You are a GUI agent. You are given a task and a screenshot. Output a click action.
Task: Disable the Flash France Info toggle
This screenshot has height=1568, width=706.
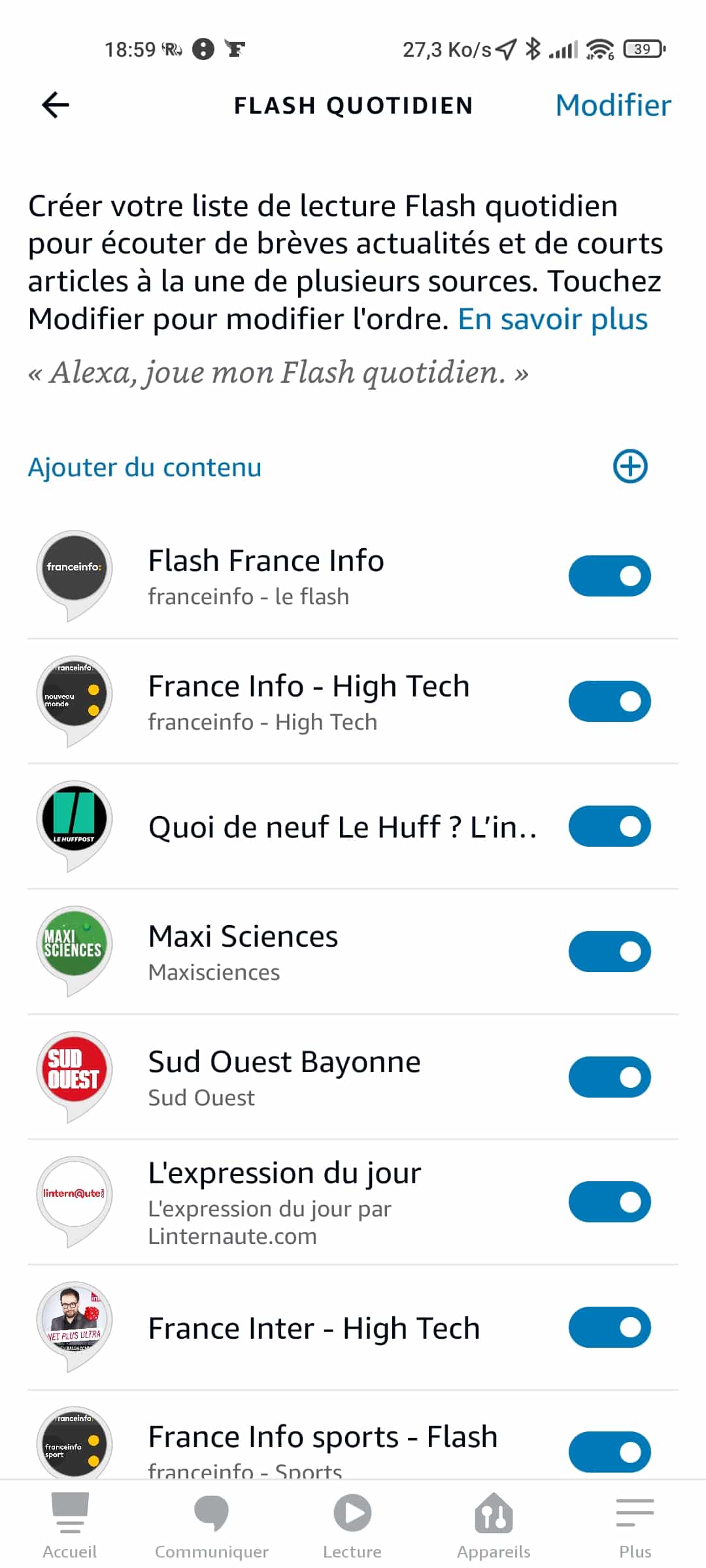(x=610, y=576)
